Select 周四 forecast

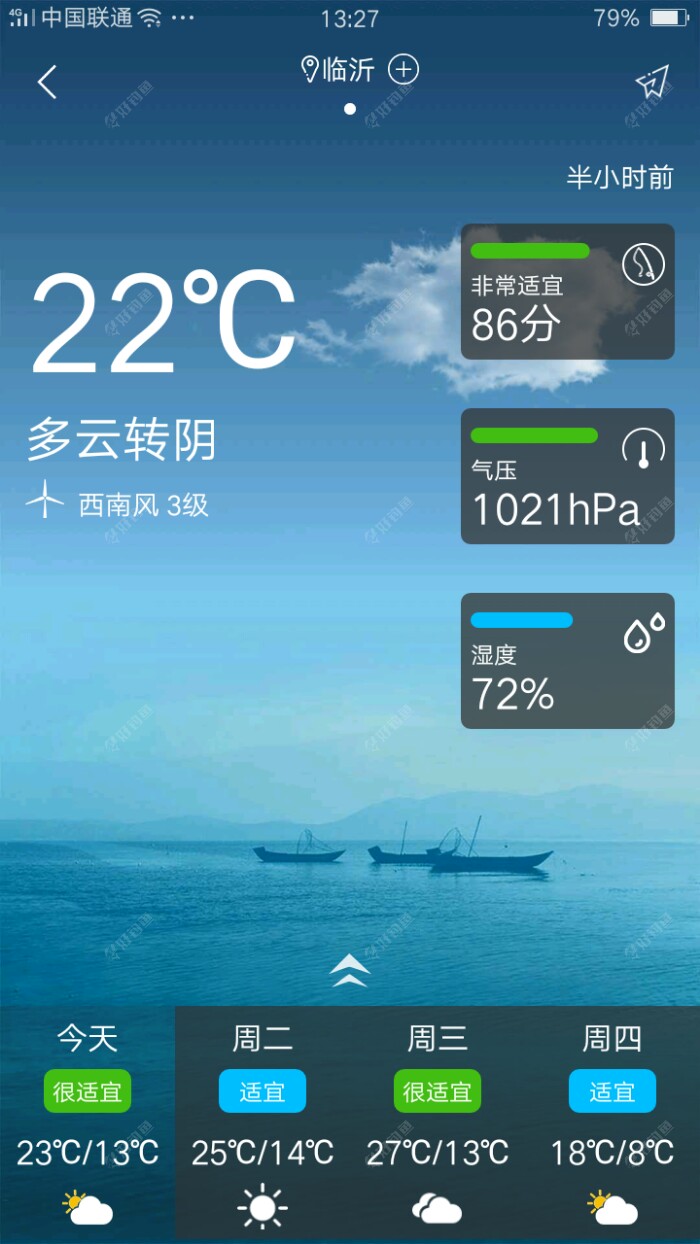click(x=612, y=1124)
